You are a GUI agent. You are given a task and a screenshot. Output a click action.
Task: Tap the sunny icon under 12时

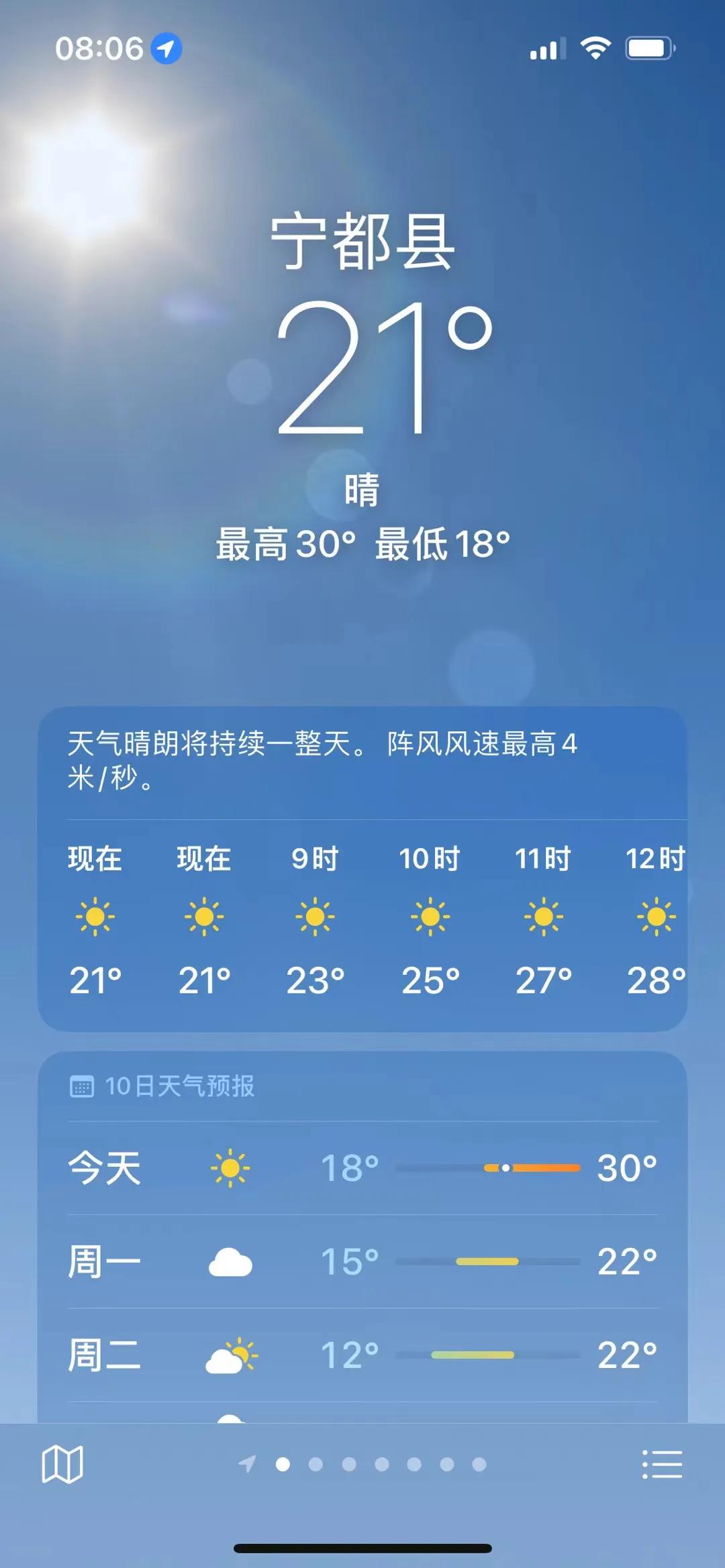(x=655, y=916)
